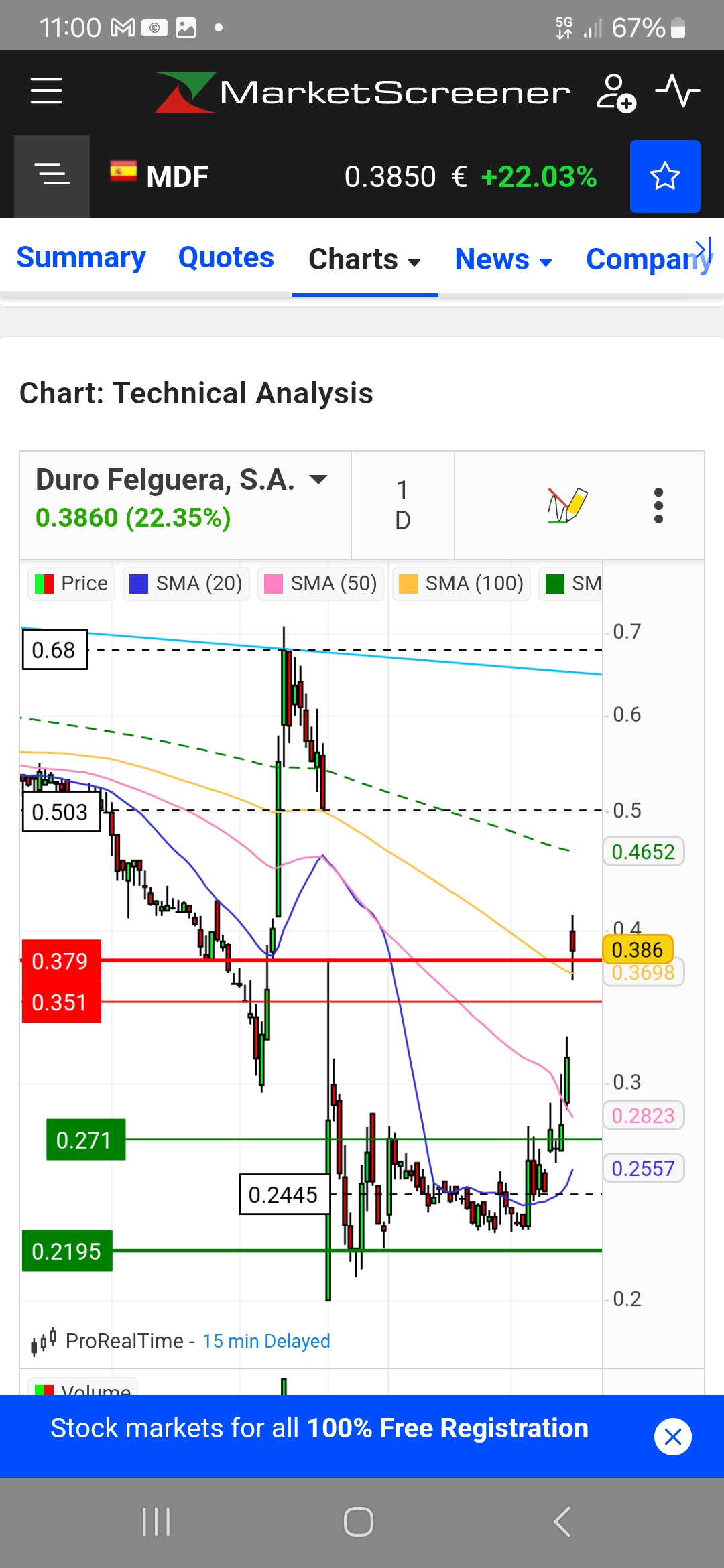Viewport: 724px width, 1568px height.
Task: Toggle the SMA (100) indicator chip
Action: [x=461, y=583]
